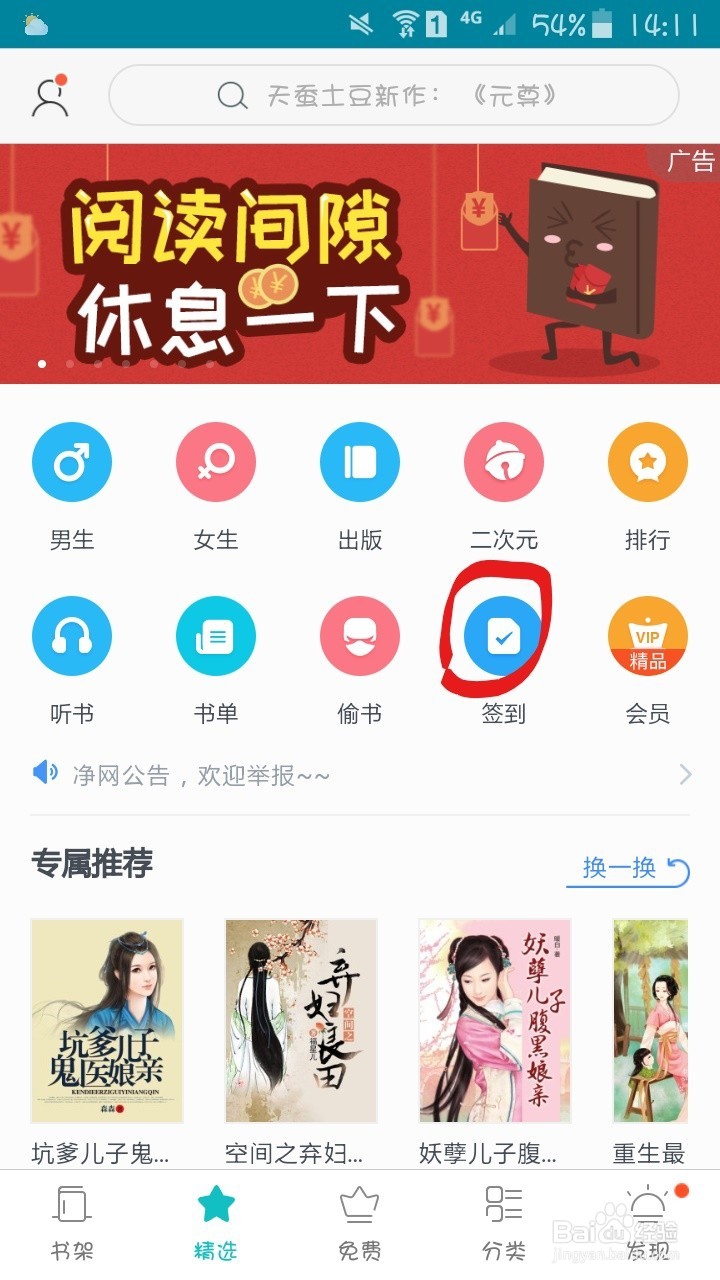Open the 排行 rankings icon
720x1280 pixels.
[x=647, y=461]
